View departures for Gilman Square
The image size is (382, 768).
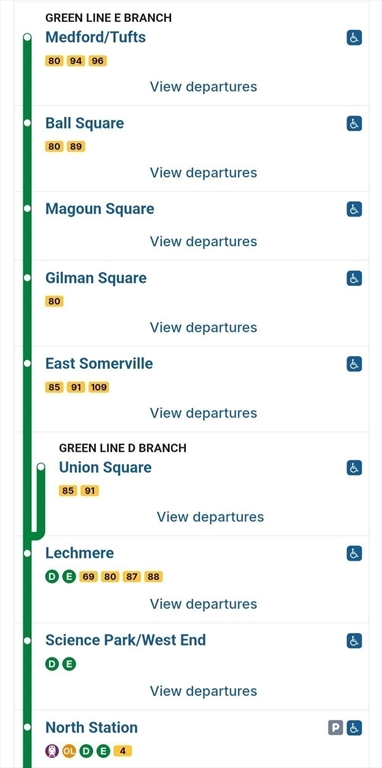pos(203,327)
